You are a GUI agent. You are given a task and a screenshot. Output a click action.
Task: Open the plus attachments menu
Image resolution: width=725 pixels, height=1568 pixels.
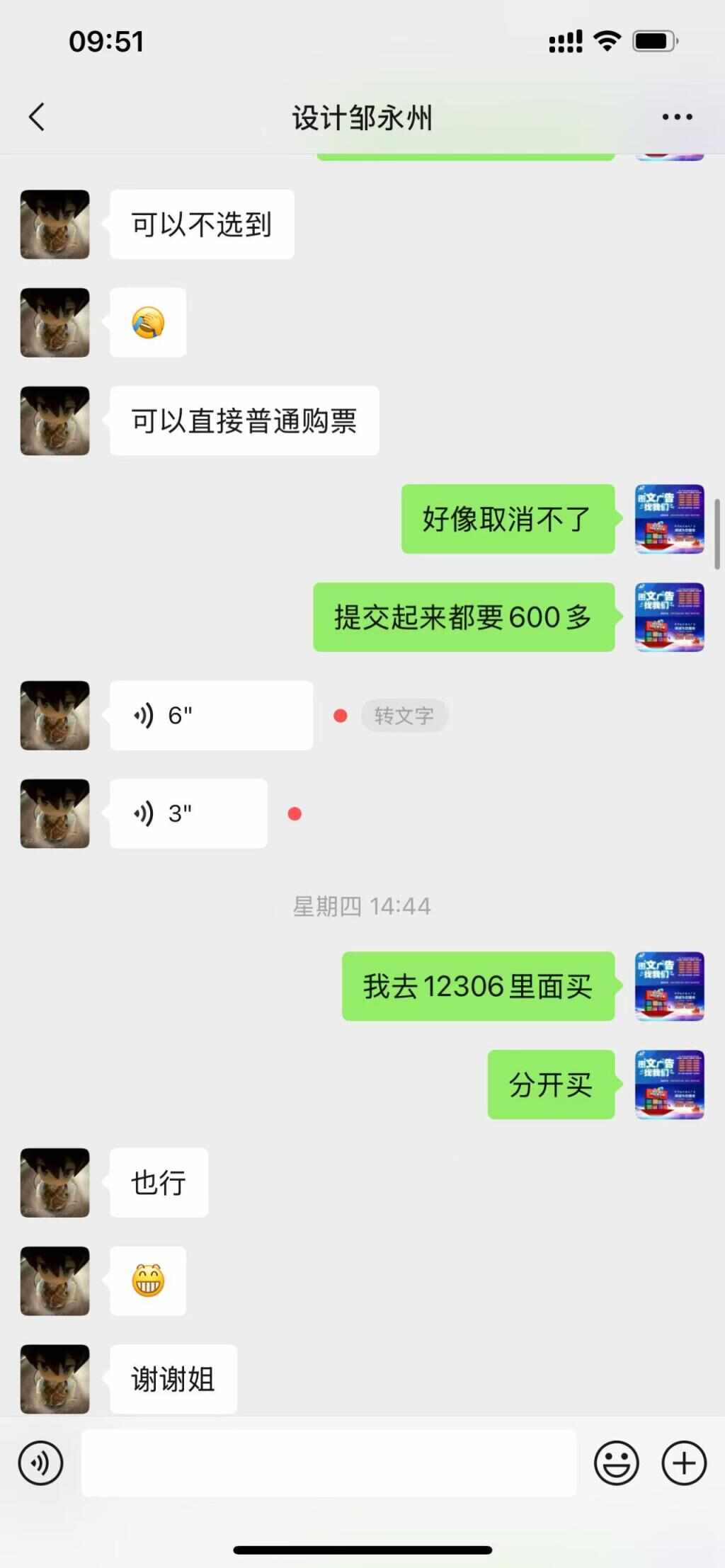point(683,1463)
